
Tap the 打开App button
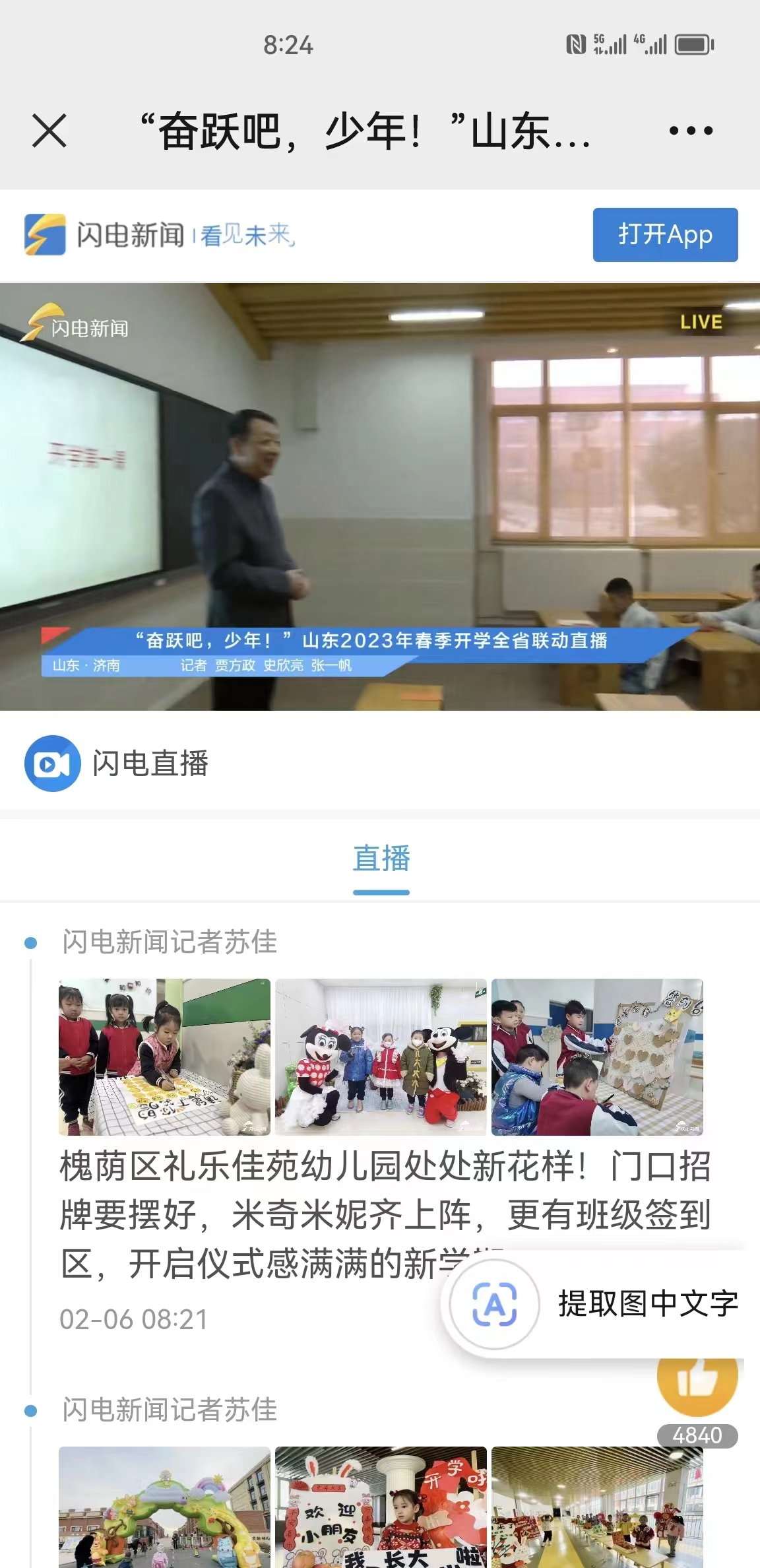coord(665,235)
